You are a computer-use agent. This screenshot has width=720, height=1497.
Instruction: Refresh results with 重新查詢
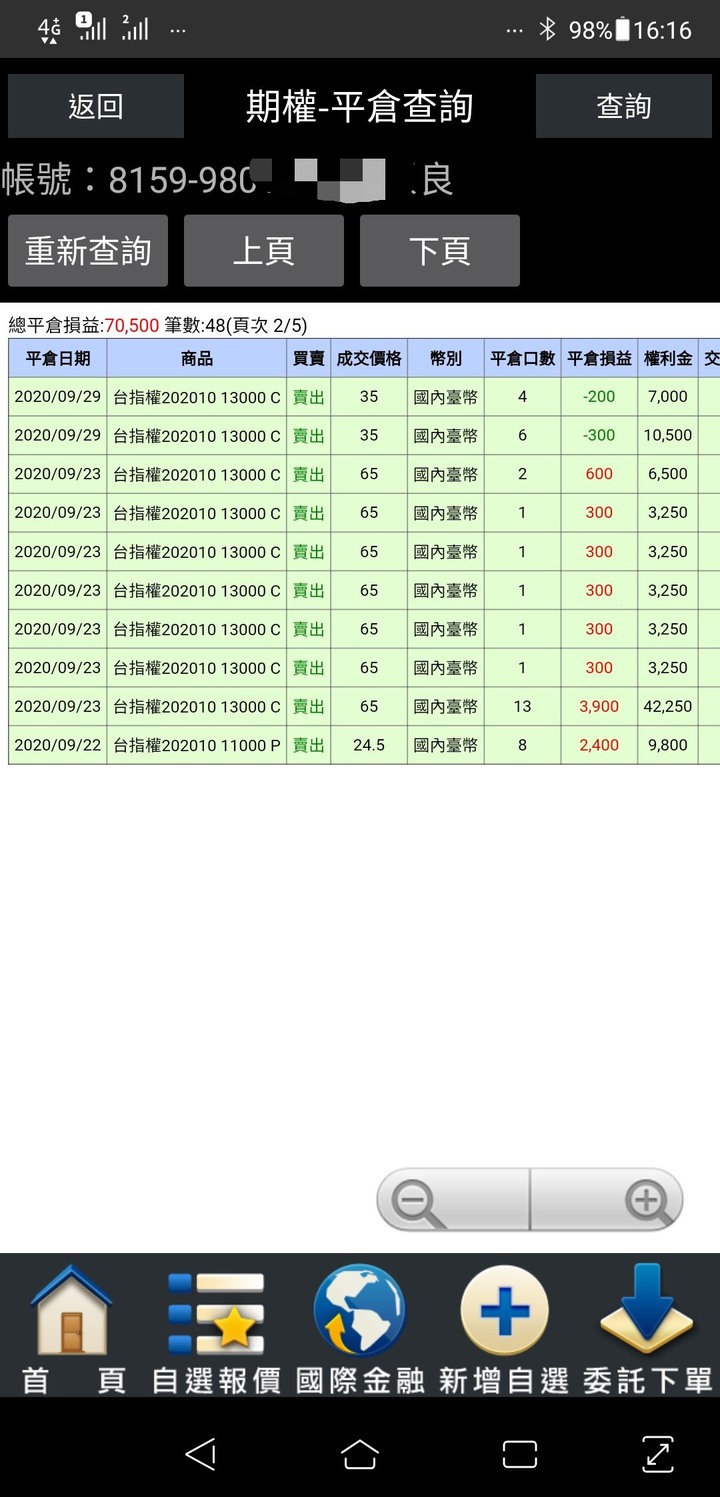coord(88,251)
